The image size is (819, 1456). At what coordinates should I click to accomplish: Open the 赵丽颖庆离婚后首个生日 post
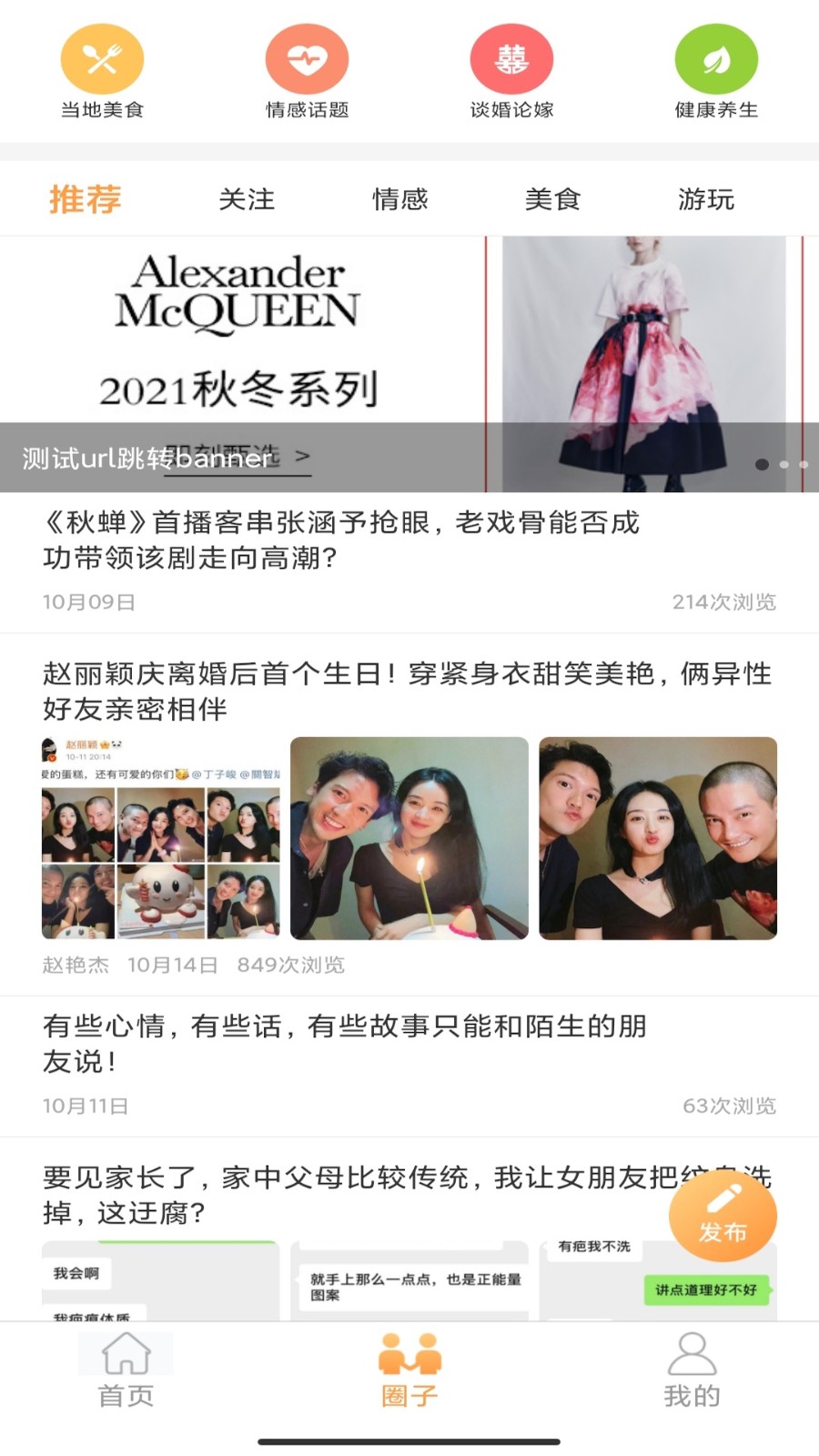[x=407, y=691]
